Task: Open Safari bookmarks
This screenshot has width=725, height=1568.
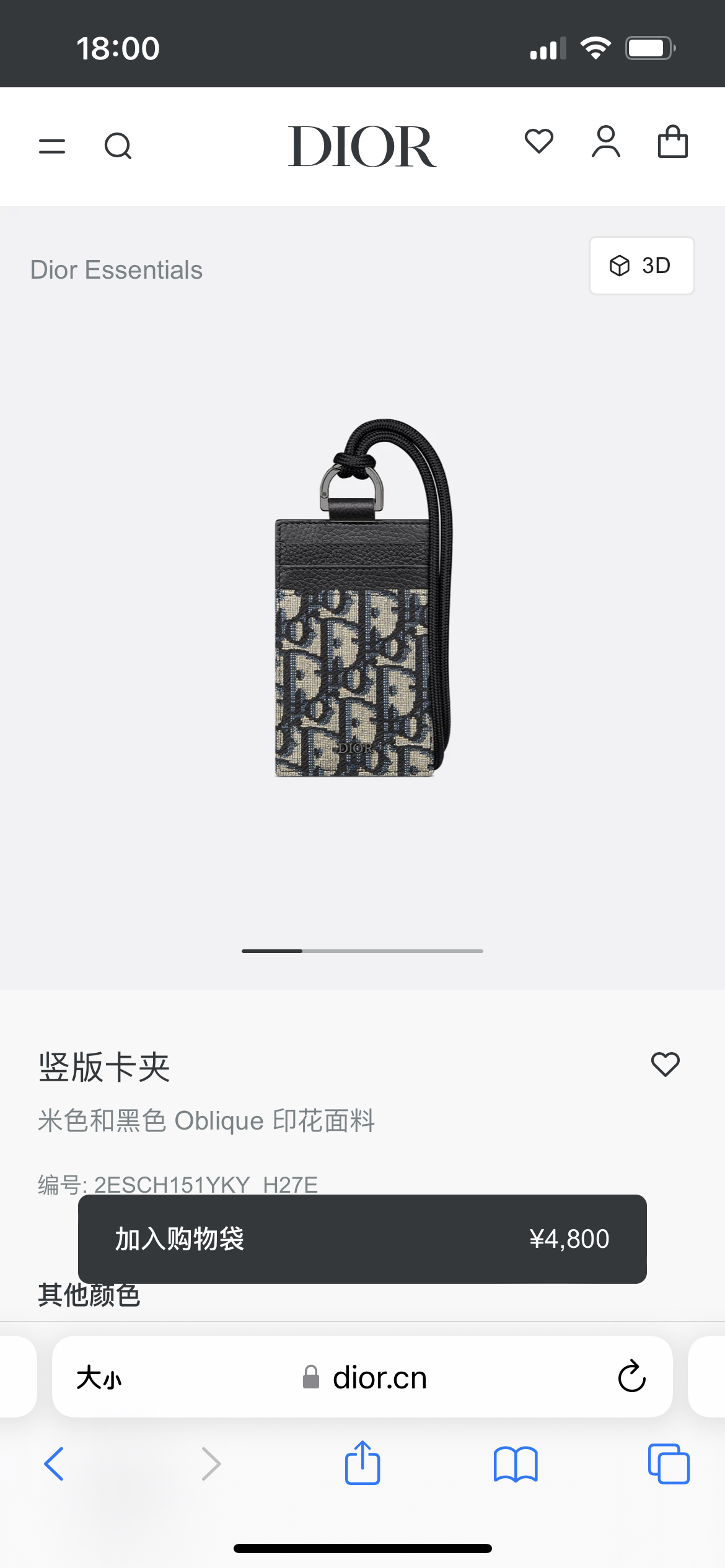Action: point(515,1463)
